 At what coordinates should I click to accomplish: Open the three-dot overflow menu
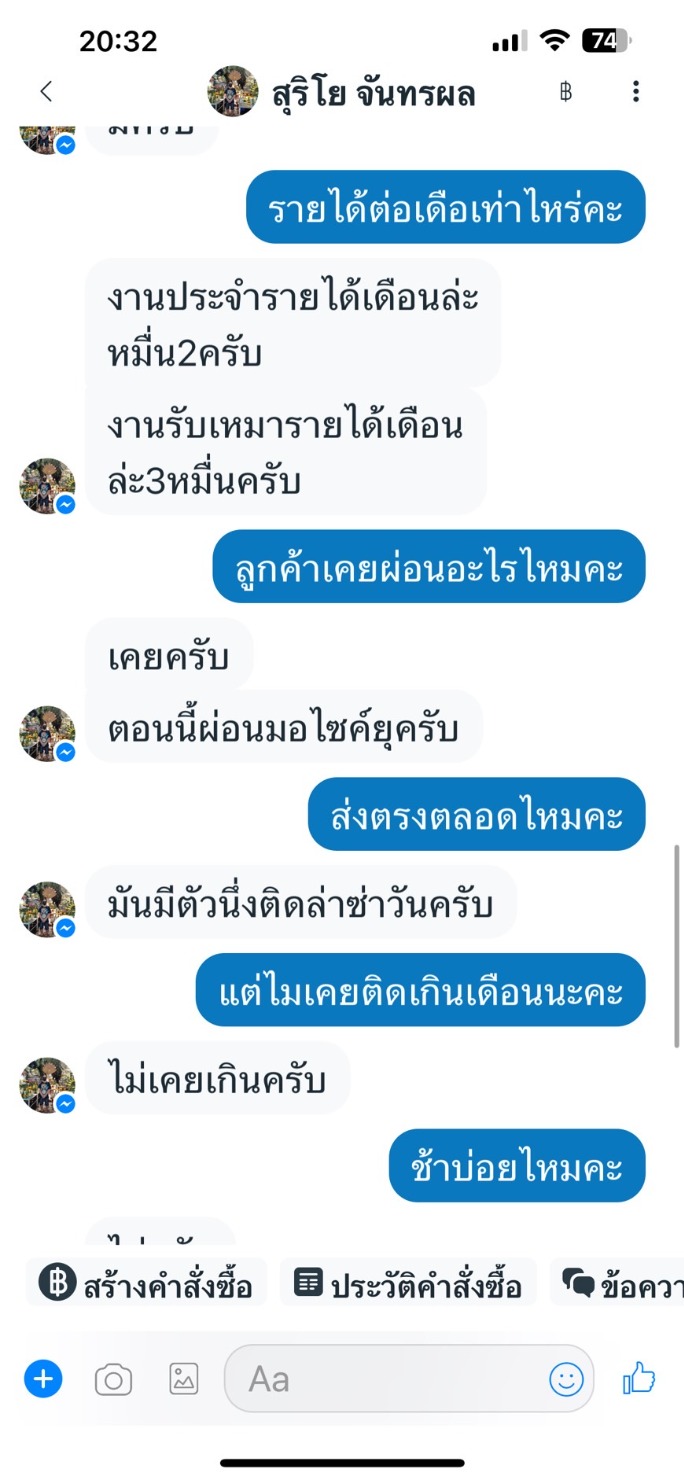point(636,92)
